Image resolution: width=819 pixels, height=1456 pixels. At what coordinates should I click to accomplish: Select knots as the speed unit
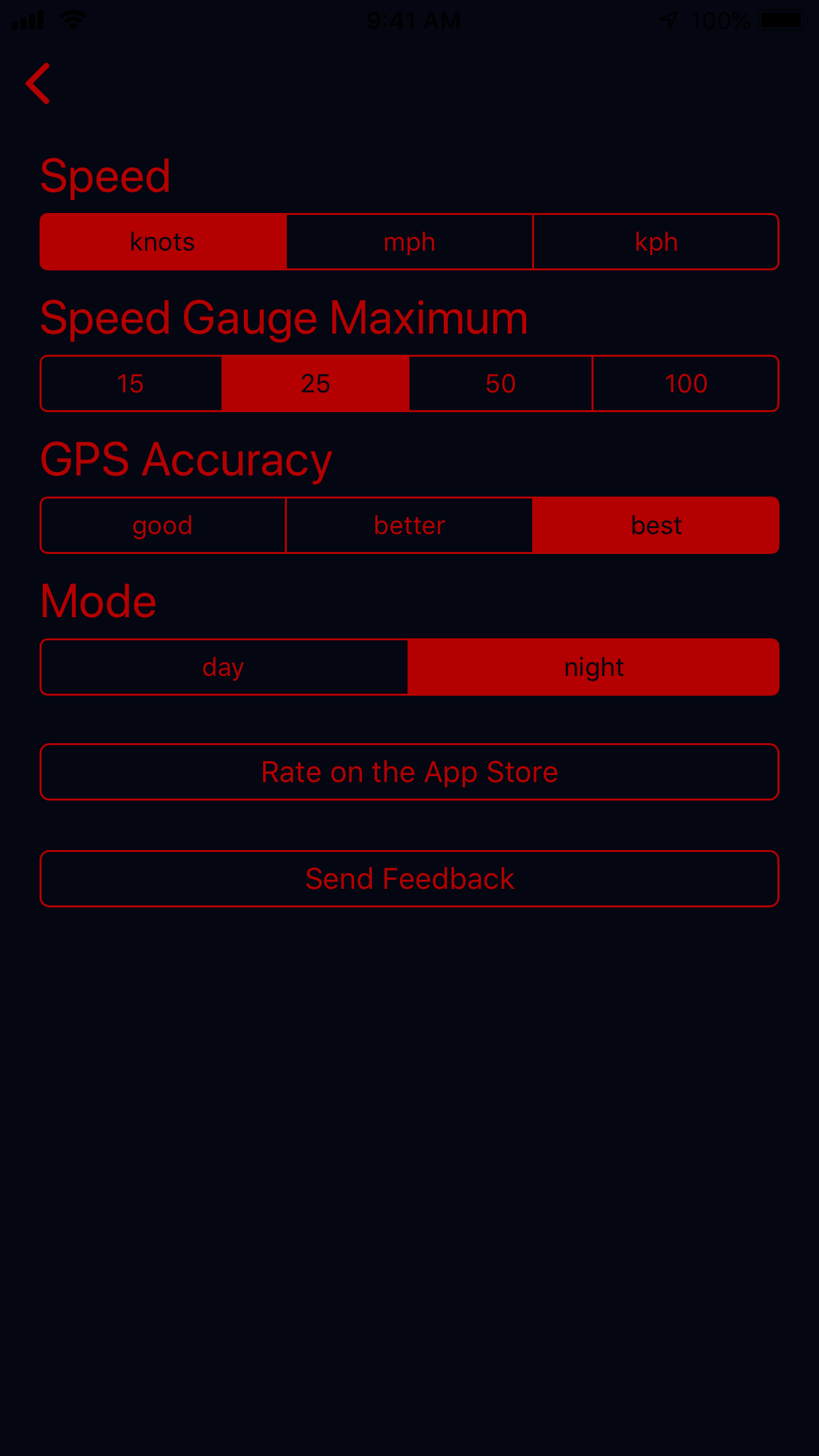point(162,241)
